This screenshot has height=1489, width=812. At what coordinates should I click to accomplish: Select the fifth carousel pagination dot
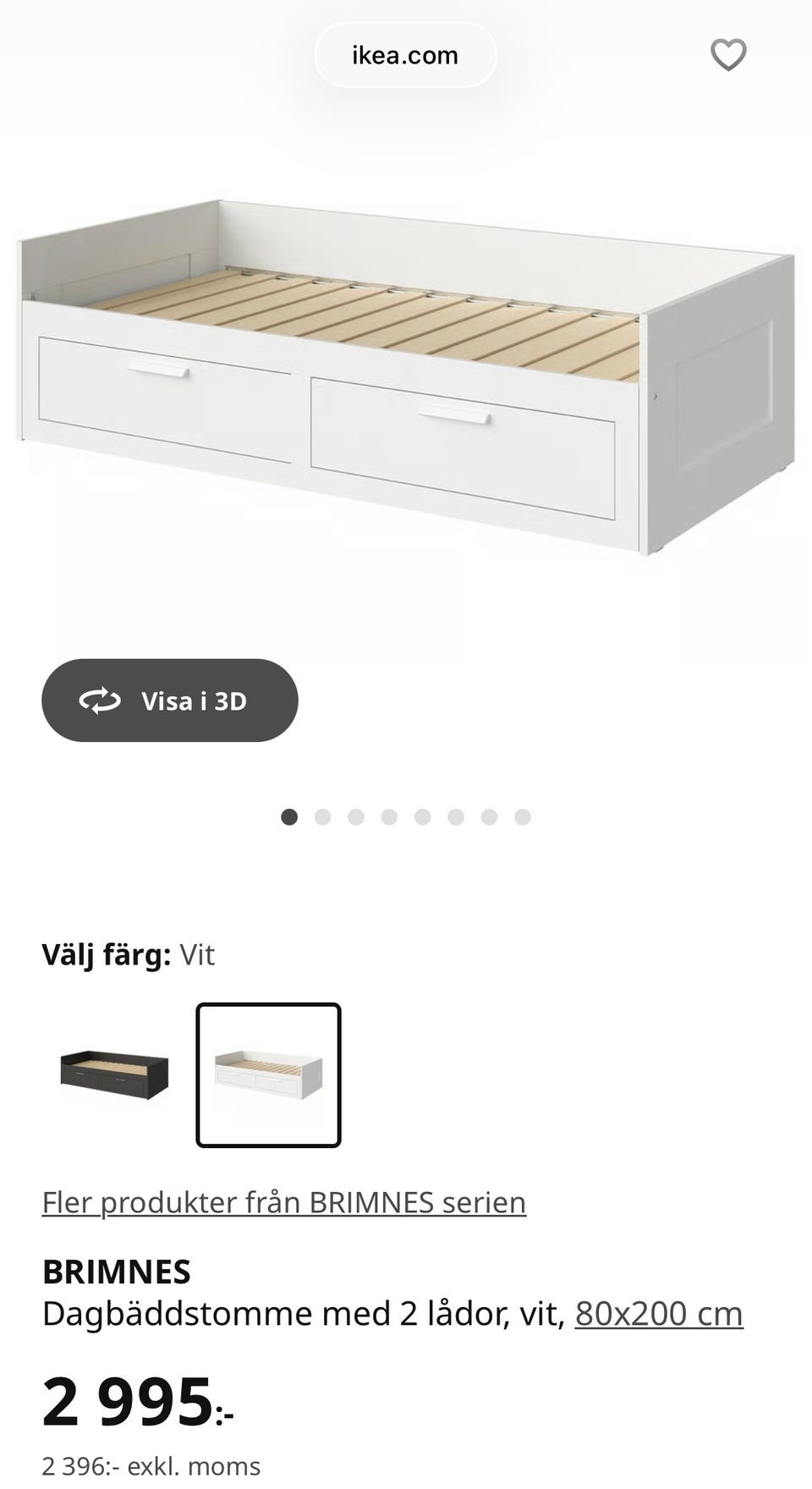coord(422,817)
